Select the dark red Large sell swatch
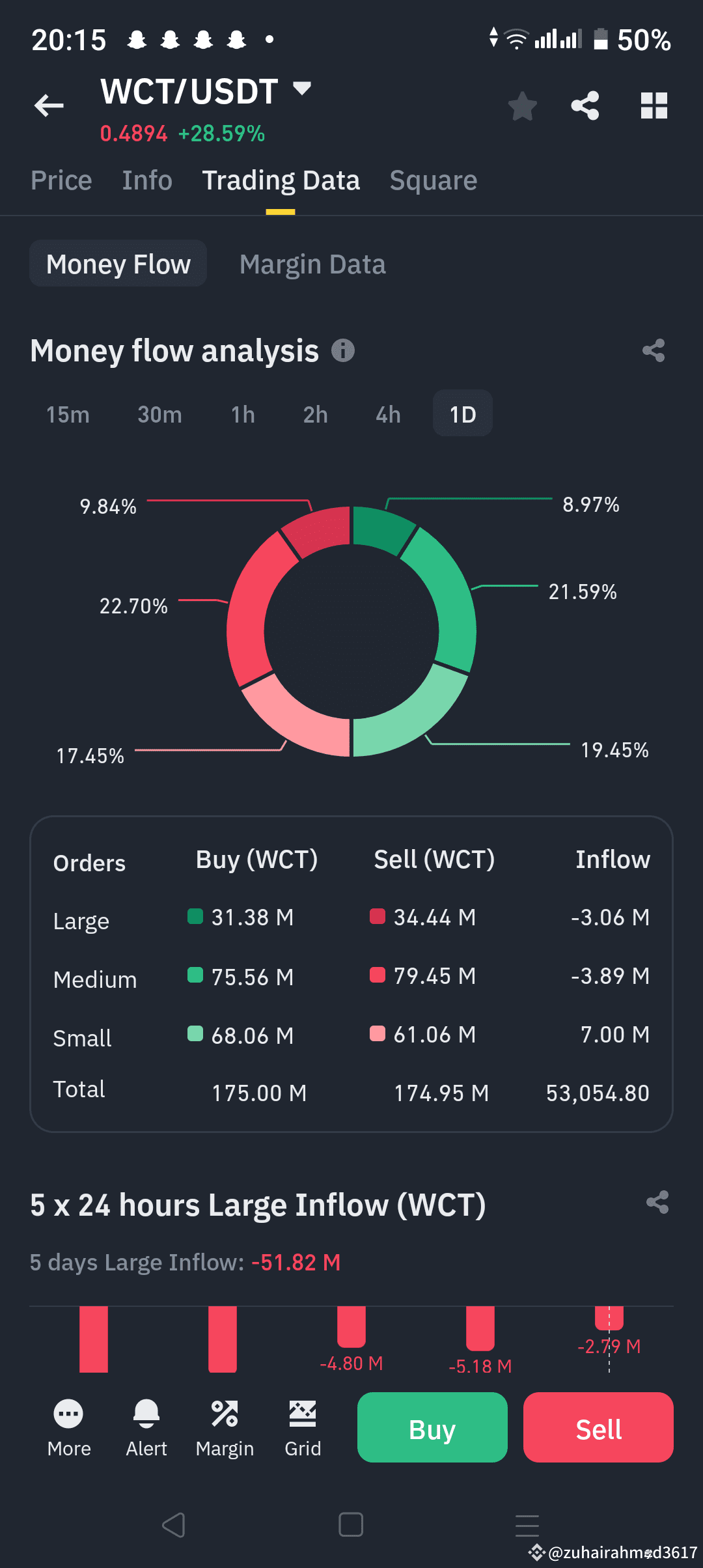 (378, 917)
